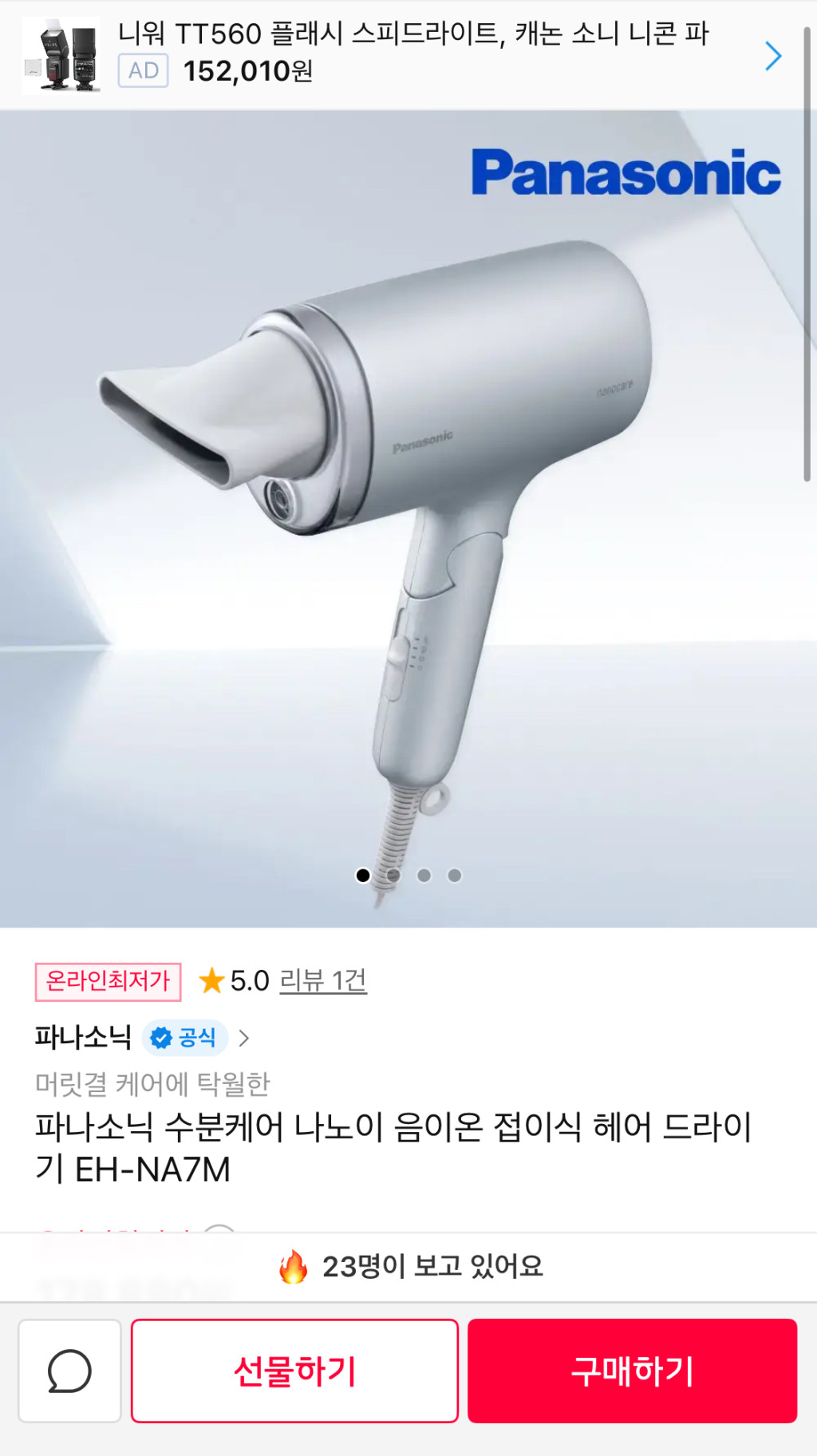The width and height of the screenshot is (817, 1456).
Task: Select the third image page indicator dot
Action: [424, 876]
